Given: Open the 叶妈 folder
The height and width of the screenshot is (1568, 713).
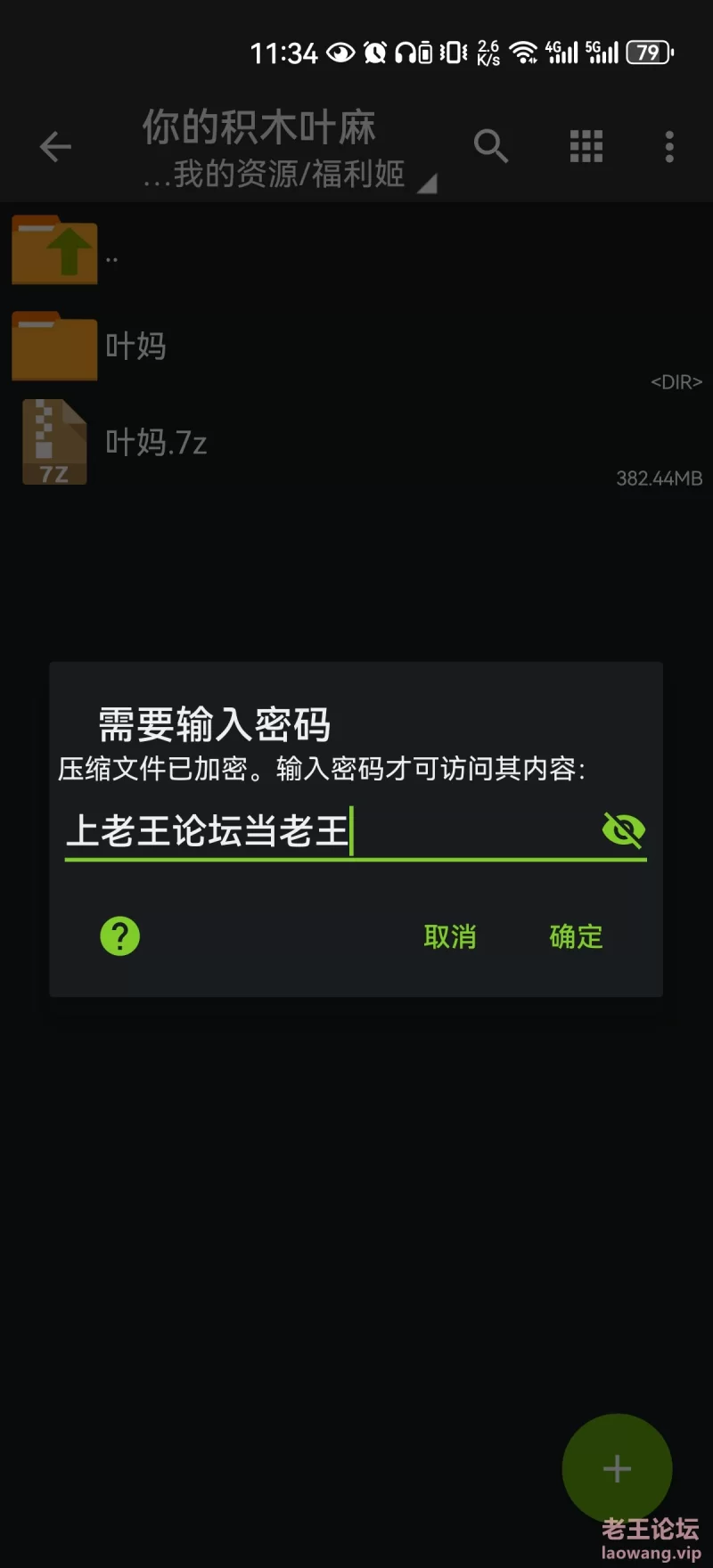Looking at the screenshot, I should click(x=356, y=347).
